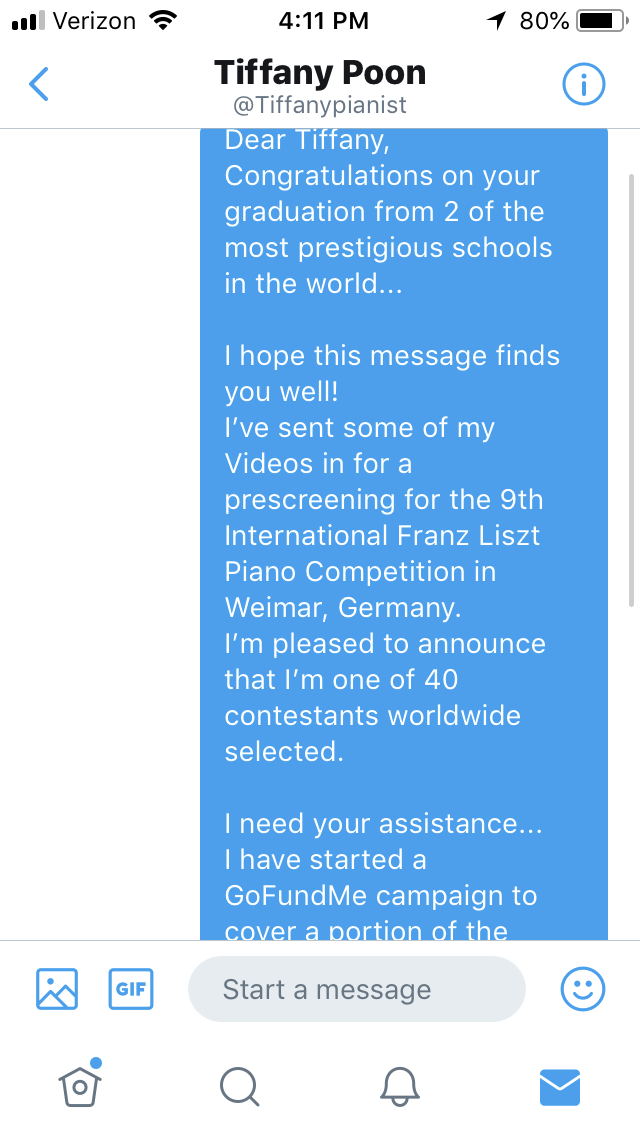
Task: Switch to the Search tab
Action: click(x=240, y=1087)
